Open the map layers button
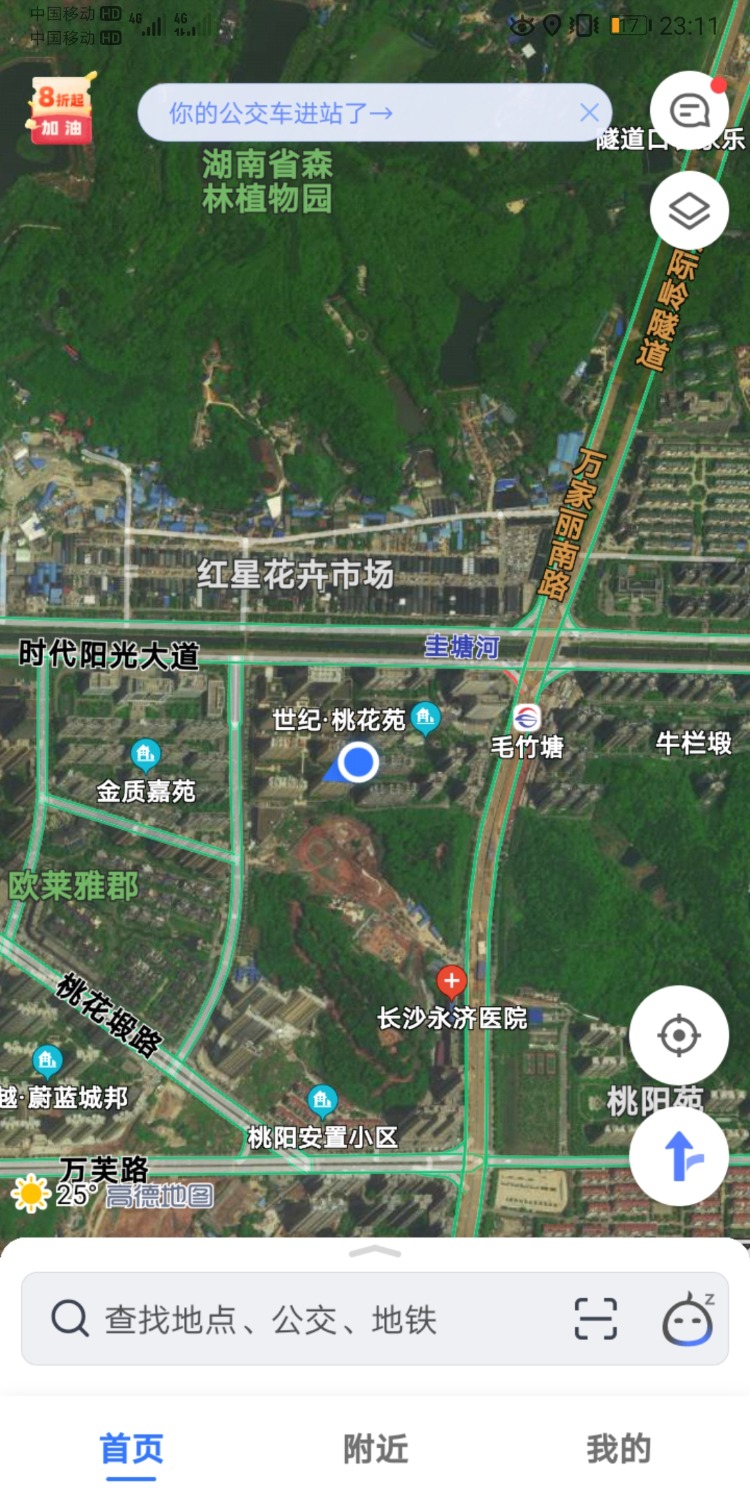 coord(689,210)
